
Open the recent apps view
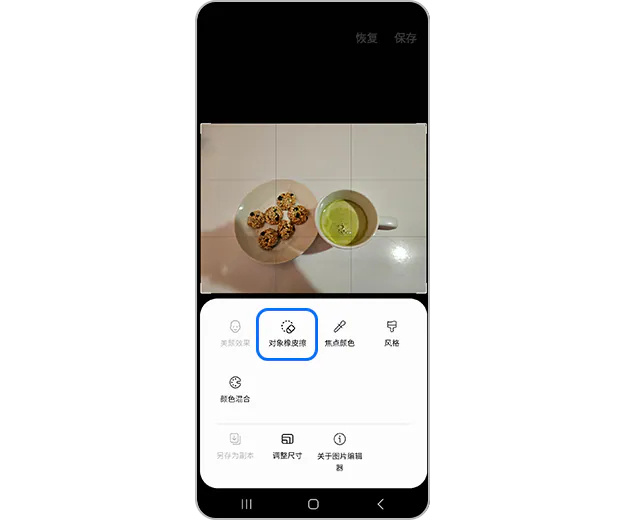[x=247, y=503]
